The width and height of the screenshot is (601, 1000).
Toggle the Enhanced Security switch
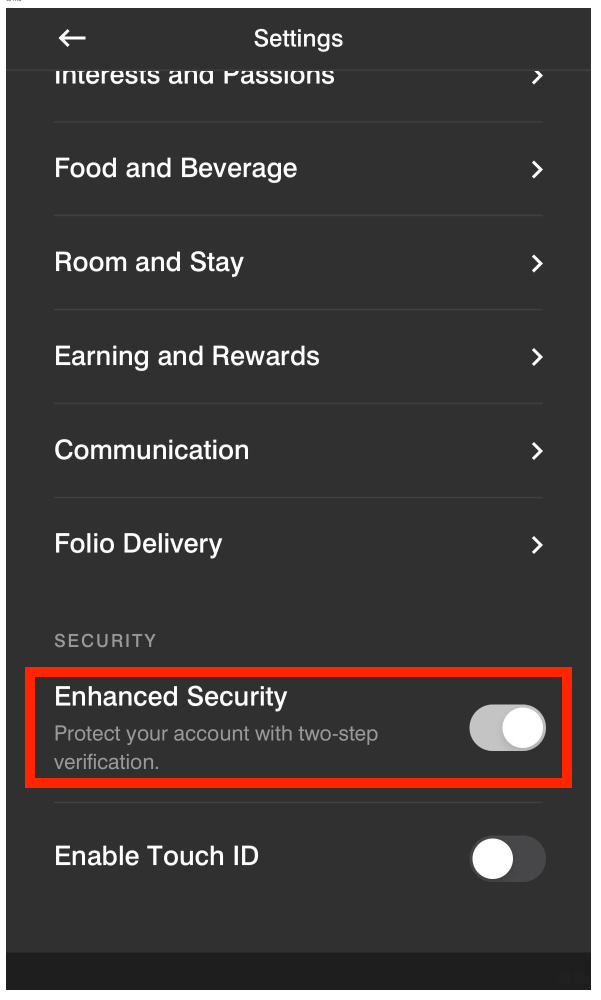click(x=507, y=729)
